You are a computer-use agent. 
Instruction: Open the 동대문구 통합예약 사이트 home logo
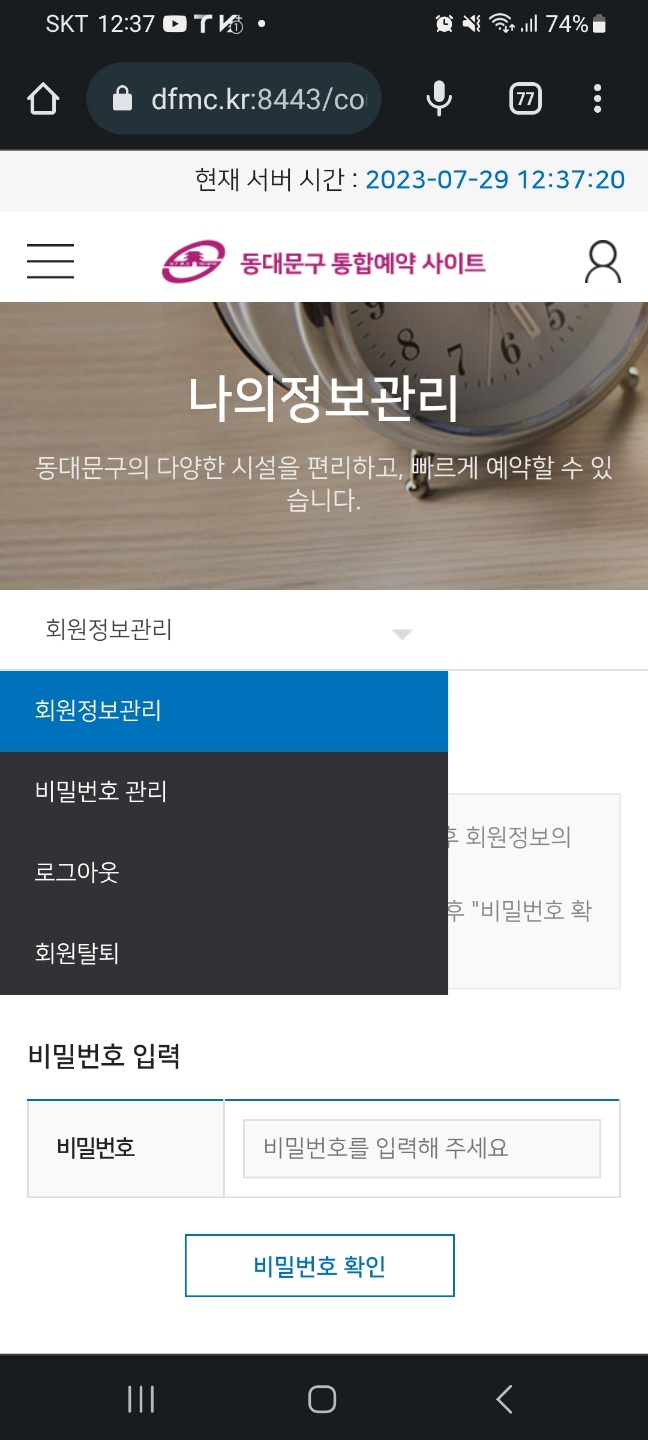pos(324,262)
